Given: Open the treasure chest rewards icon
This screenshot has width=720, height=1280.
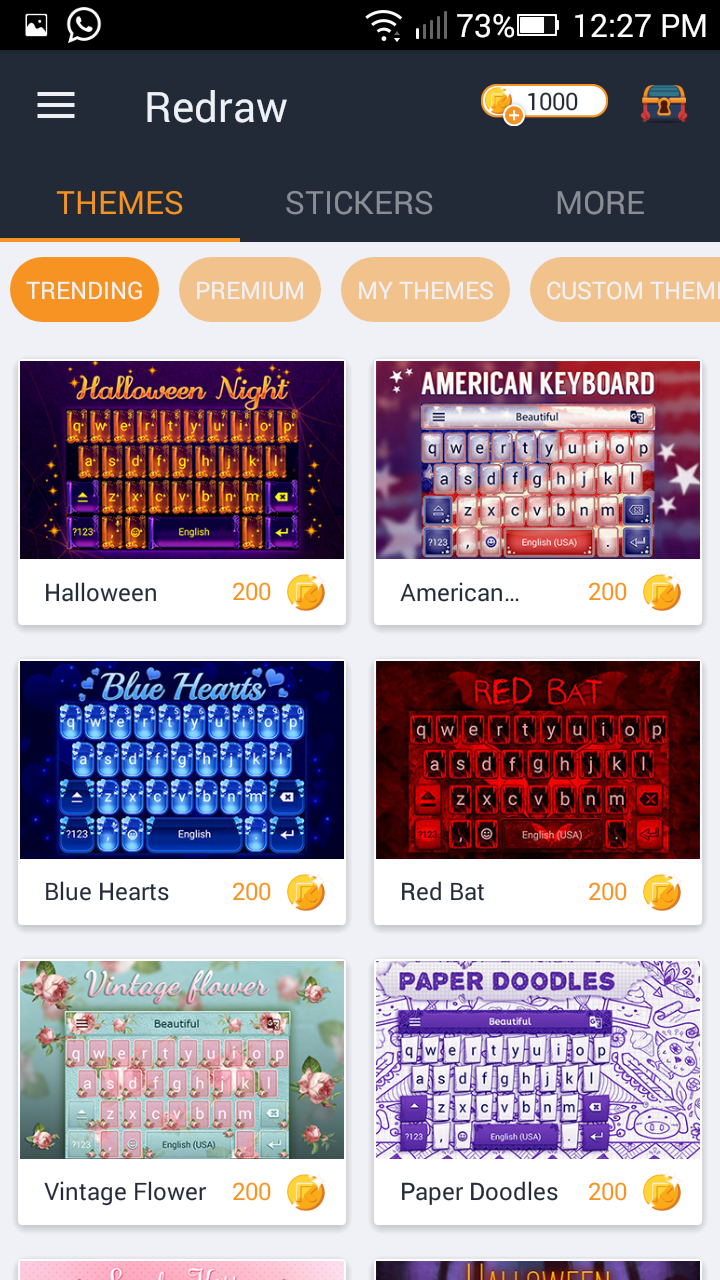Looking at the screenshot, I should tap(664, 103).
